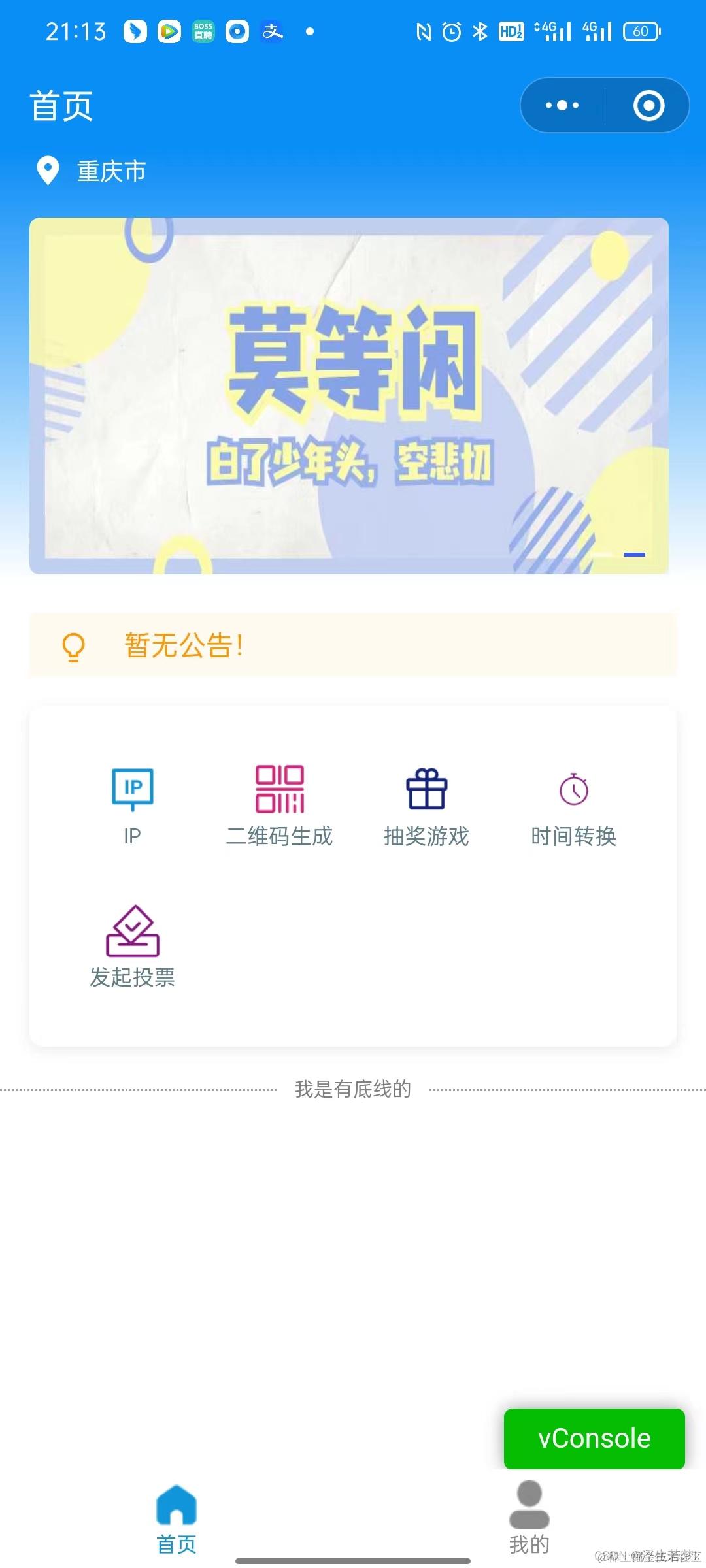View the 暂无公告 notice bar
The image size is (706, 1568).
[x=353, y=645]
